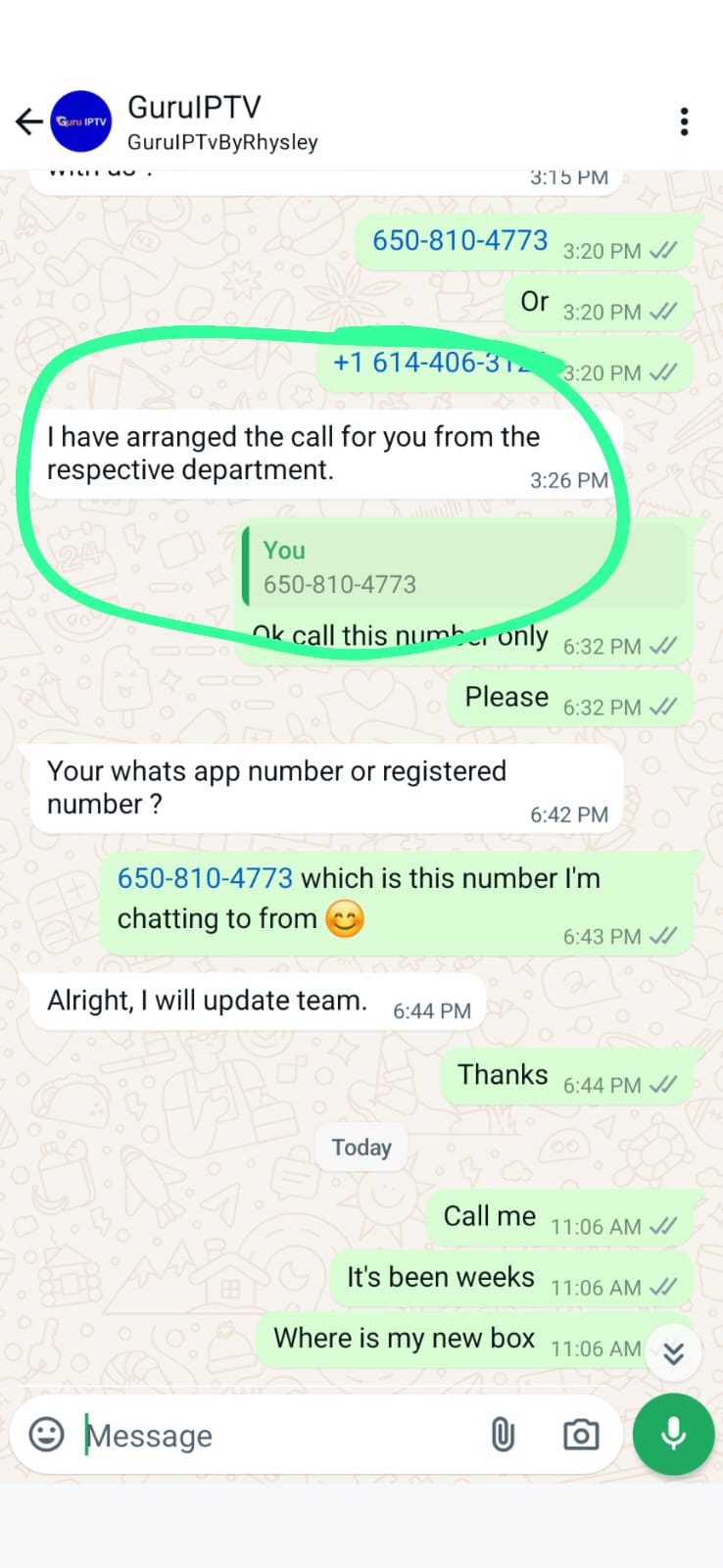
Task: Jump to latest messages with double-chevron
Action: (x=673, y=1353)
